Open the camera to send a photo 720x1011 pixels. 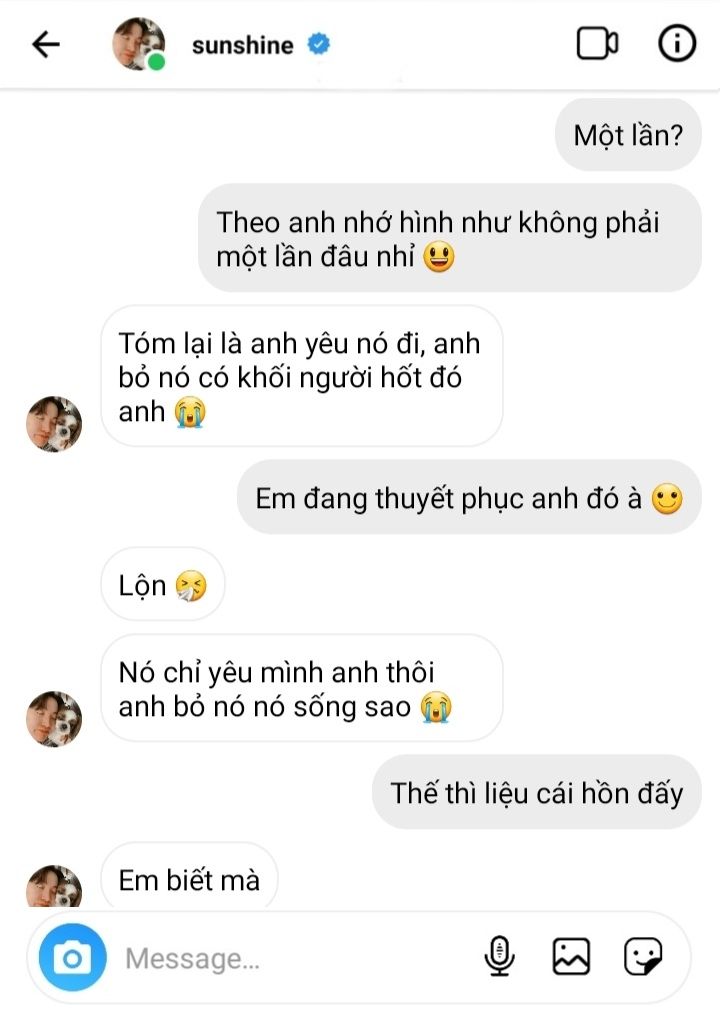coord(72,959)
